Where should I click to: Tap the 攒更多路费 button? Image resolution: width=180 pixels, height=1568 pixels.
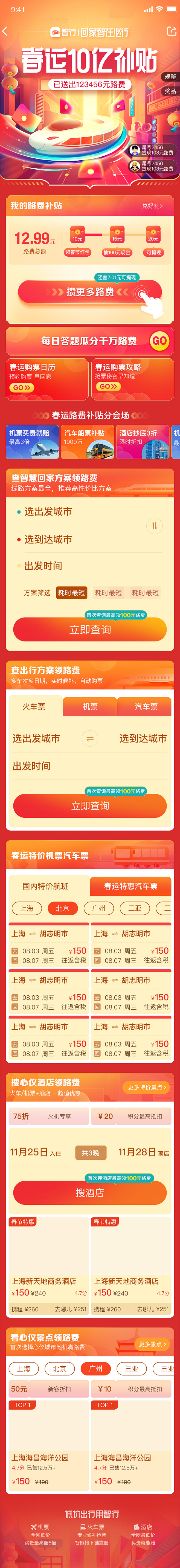(89, 292)
